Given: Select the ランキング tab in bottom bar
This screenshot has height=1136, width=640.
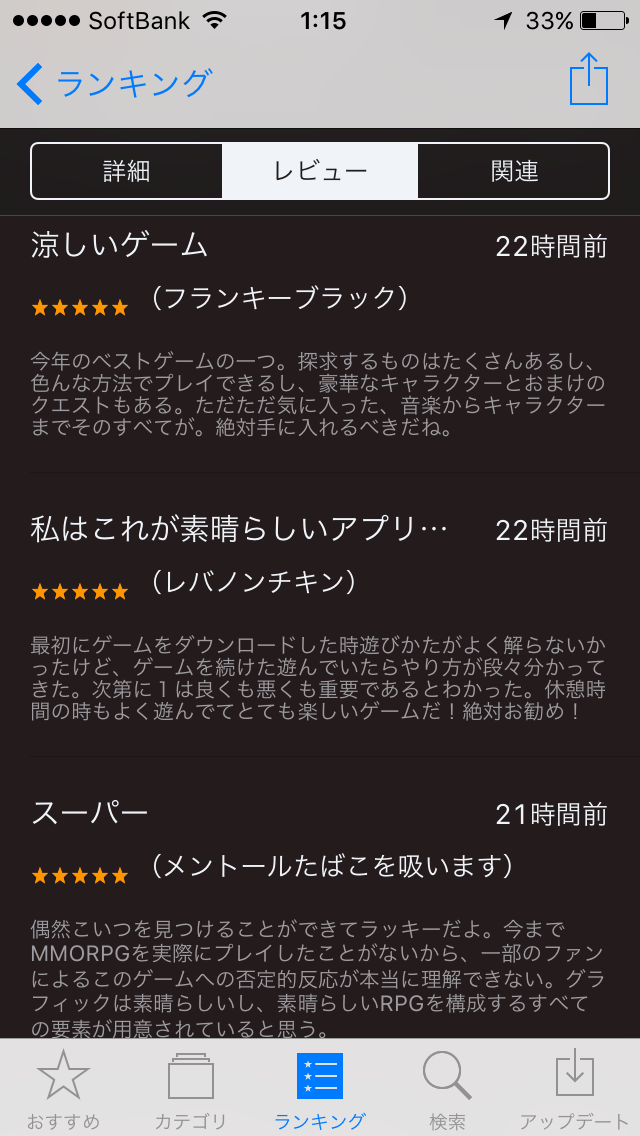Looking at the screenshot, I should click(x=320, y=1088).
